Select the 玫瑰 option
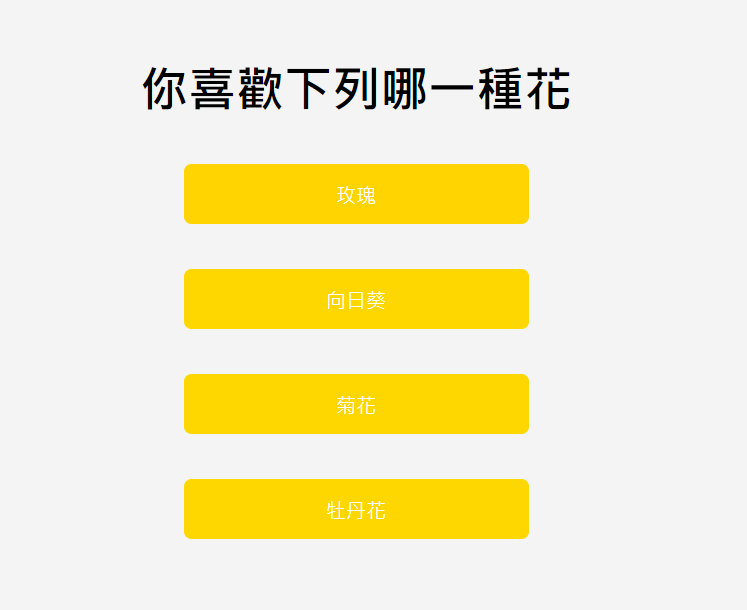The width and height of the screenshot is (747, 610). tap(356, 194)
